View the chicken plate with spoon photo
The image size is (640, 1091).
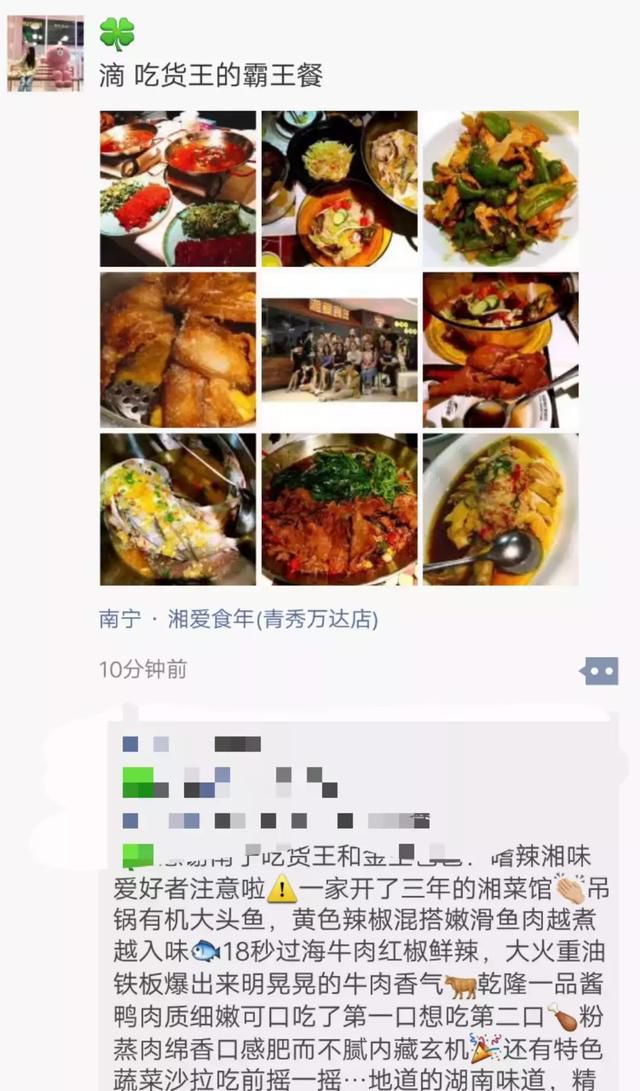pyautogui.click(x=500, y=509)
